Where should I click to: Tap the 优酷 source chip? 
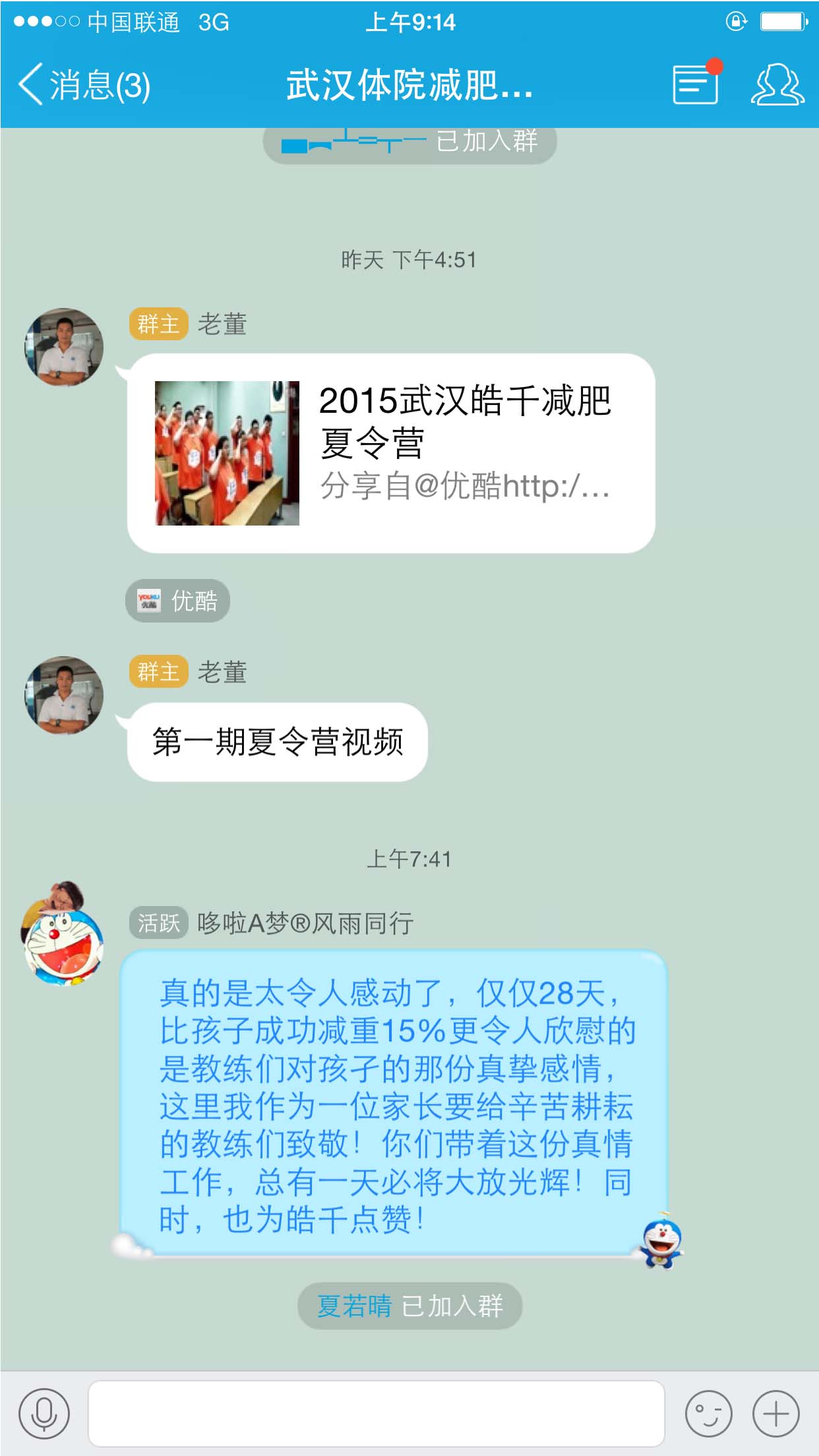coord(177,601)
